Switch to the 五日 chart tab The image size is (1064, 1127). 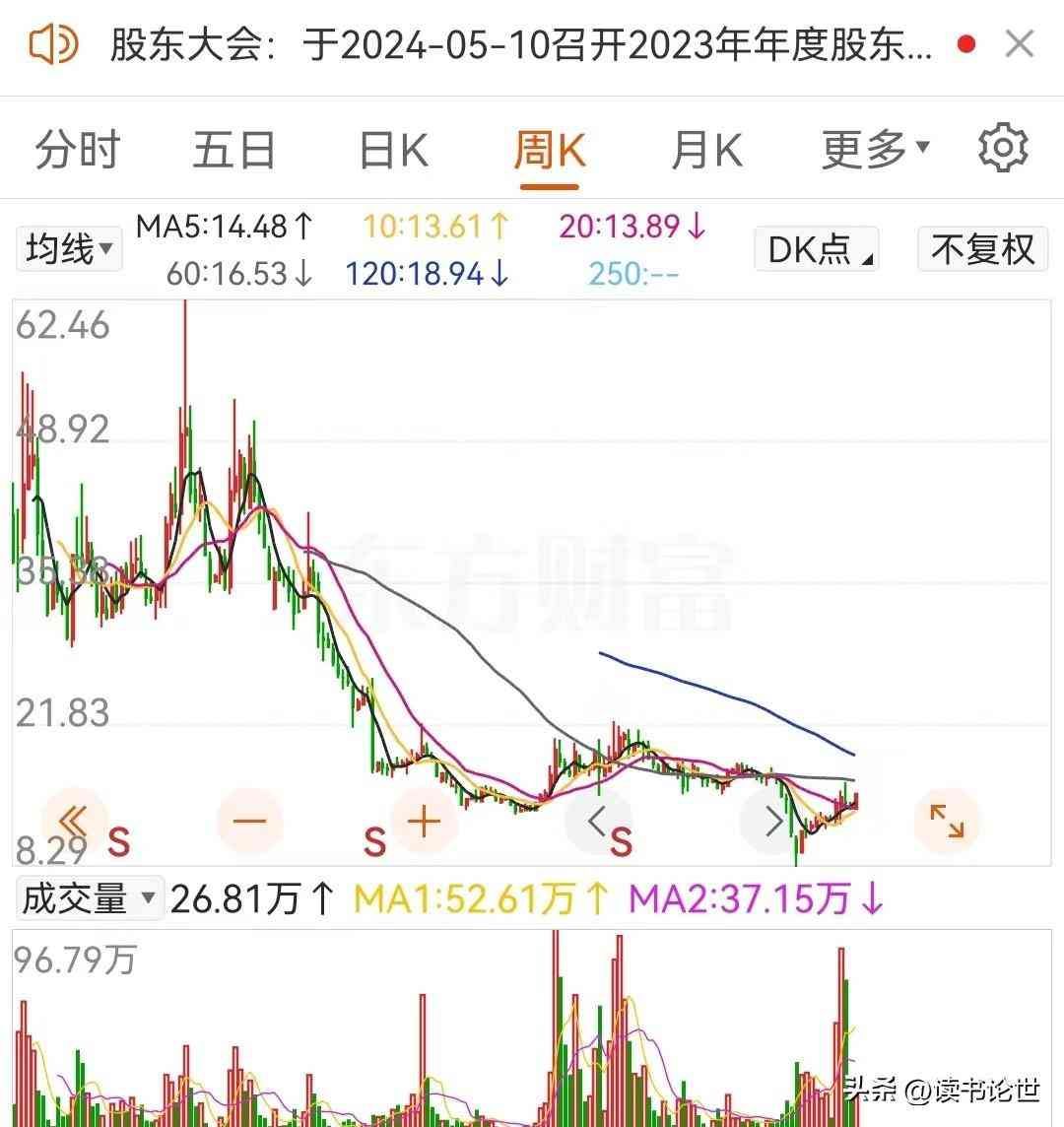coord(233,150)
